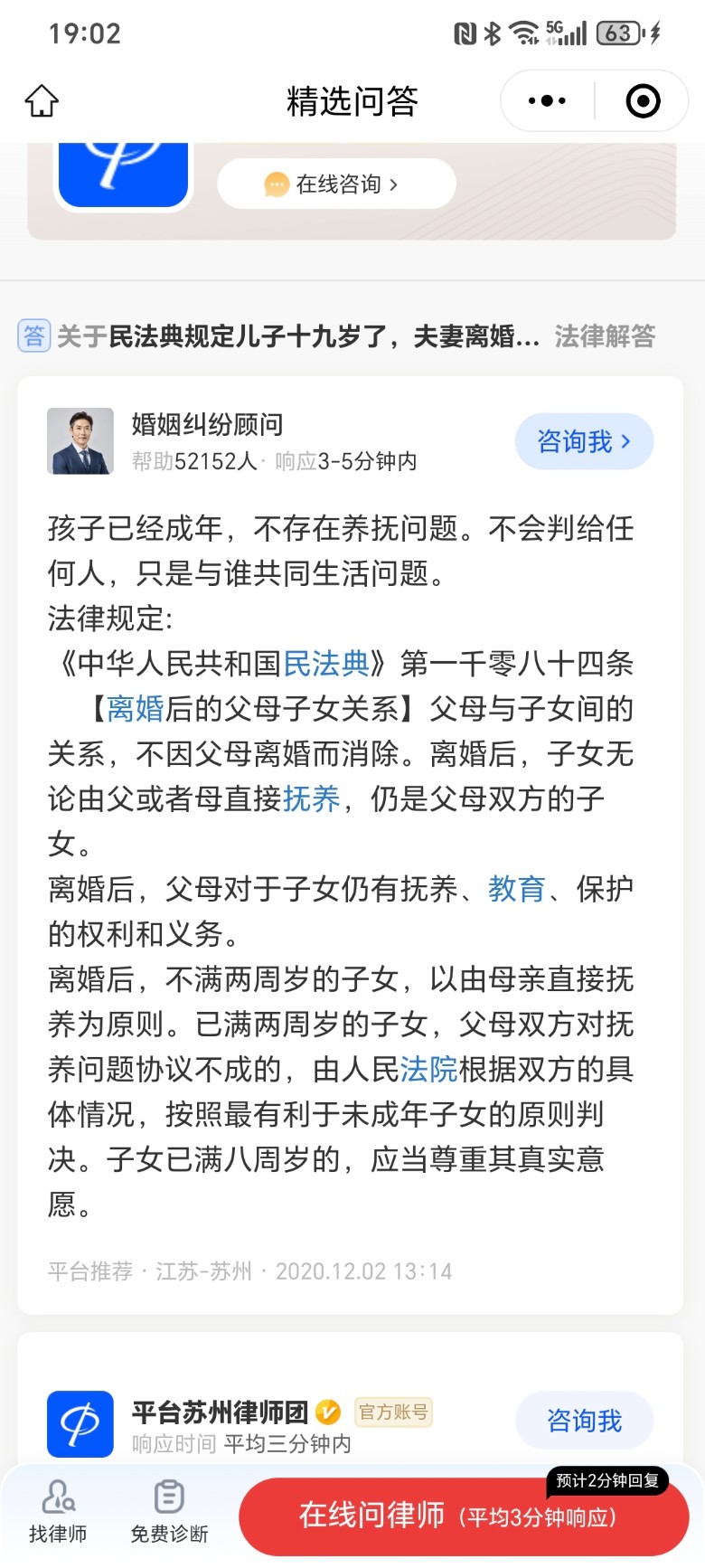View 婚姻纠纷顾问 lawyer avatar profile
Viewport: 705px width, 1568px height.
pos(80,441)
